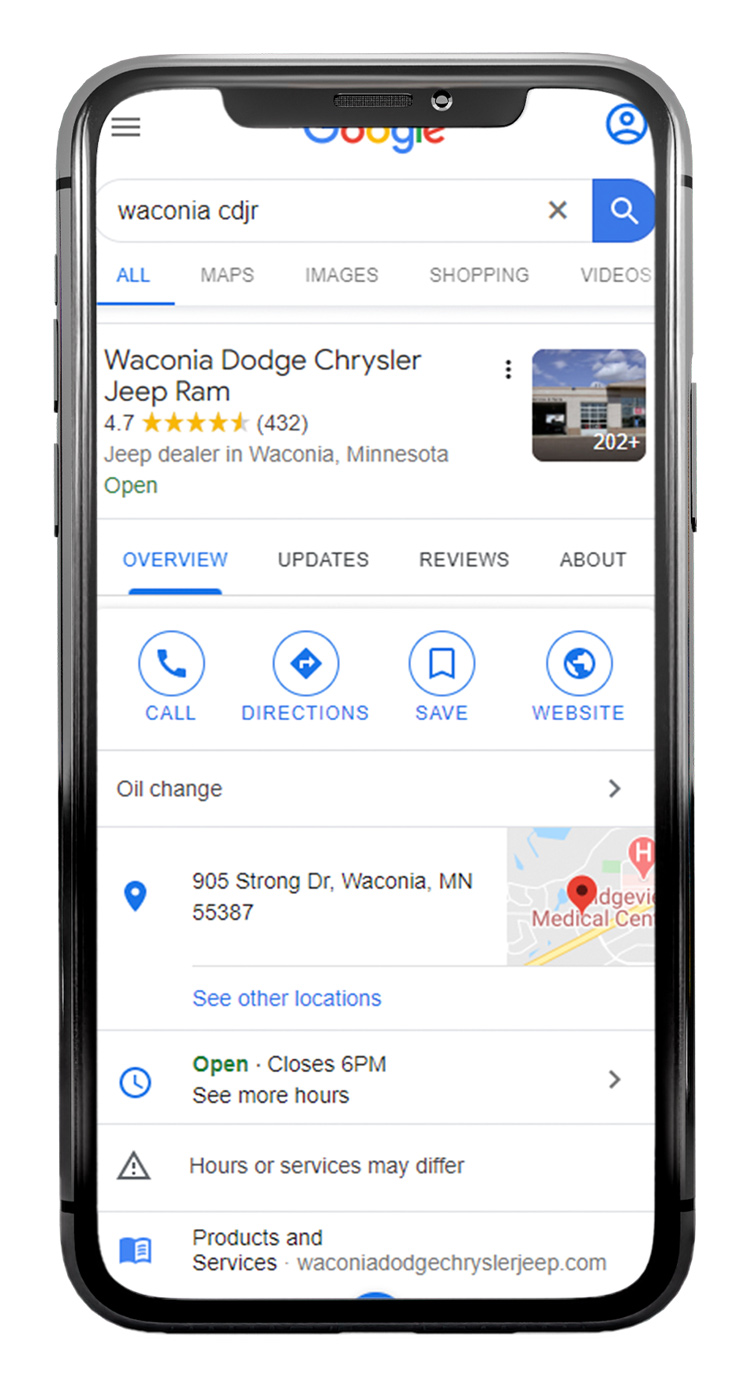Switch to the REVIEWS tab

[x=463, y=560]
